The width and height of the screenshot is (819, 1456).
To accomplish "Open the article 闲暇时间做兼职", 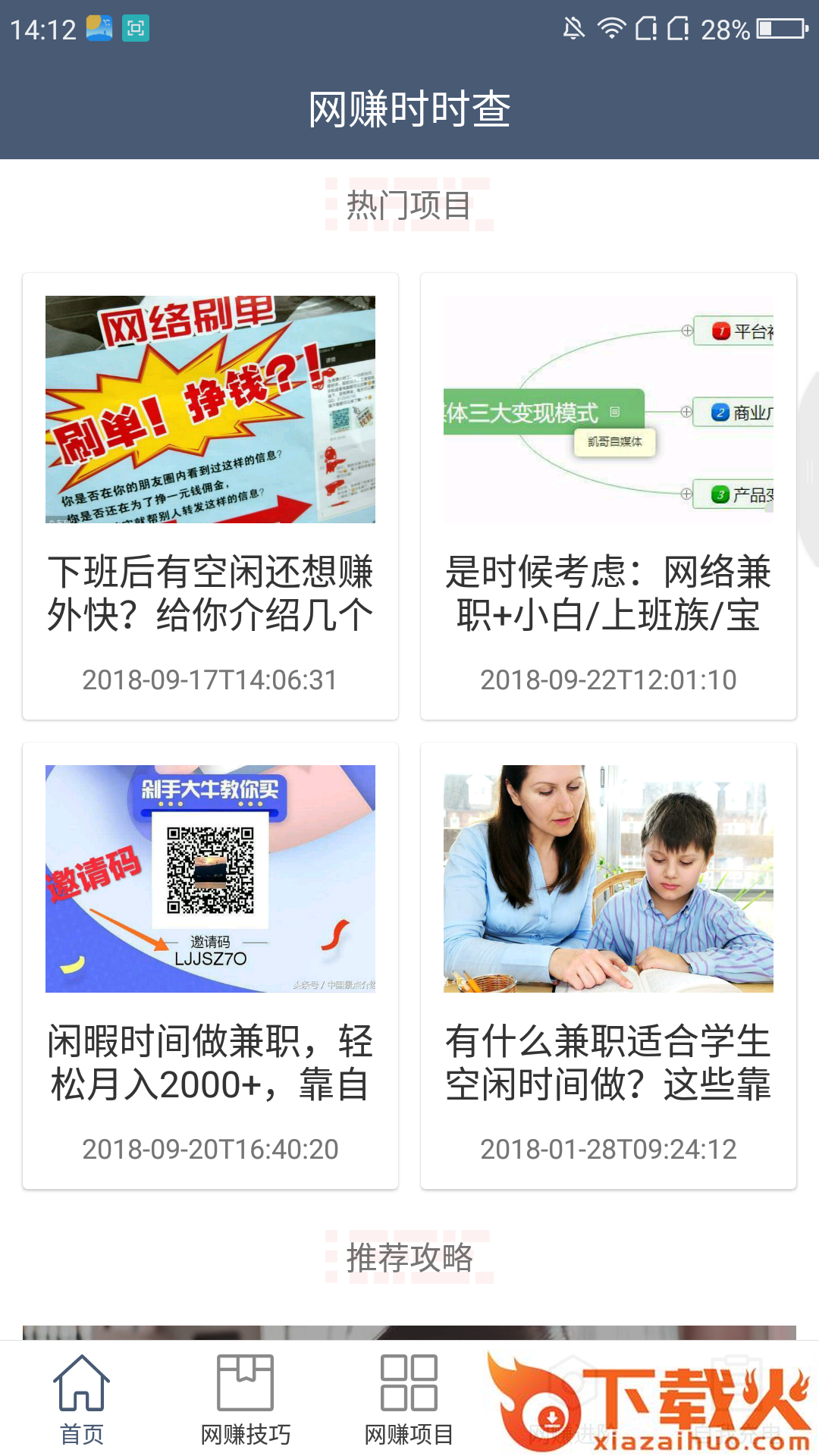I will [x=210, y=965].
